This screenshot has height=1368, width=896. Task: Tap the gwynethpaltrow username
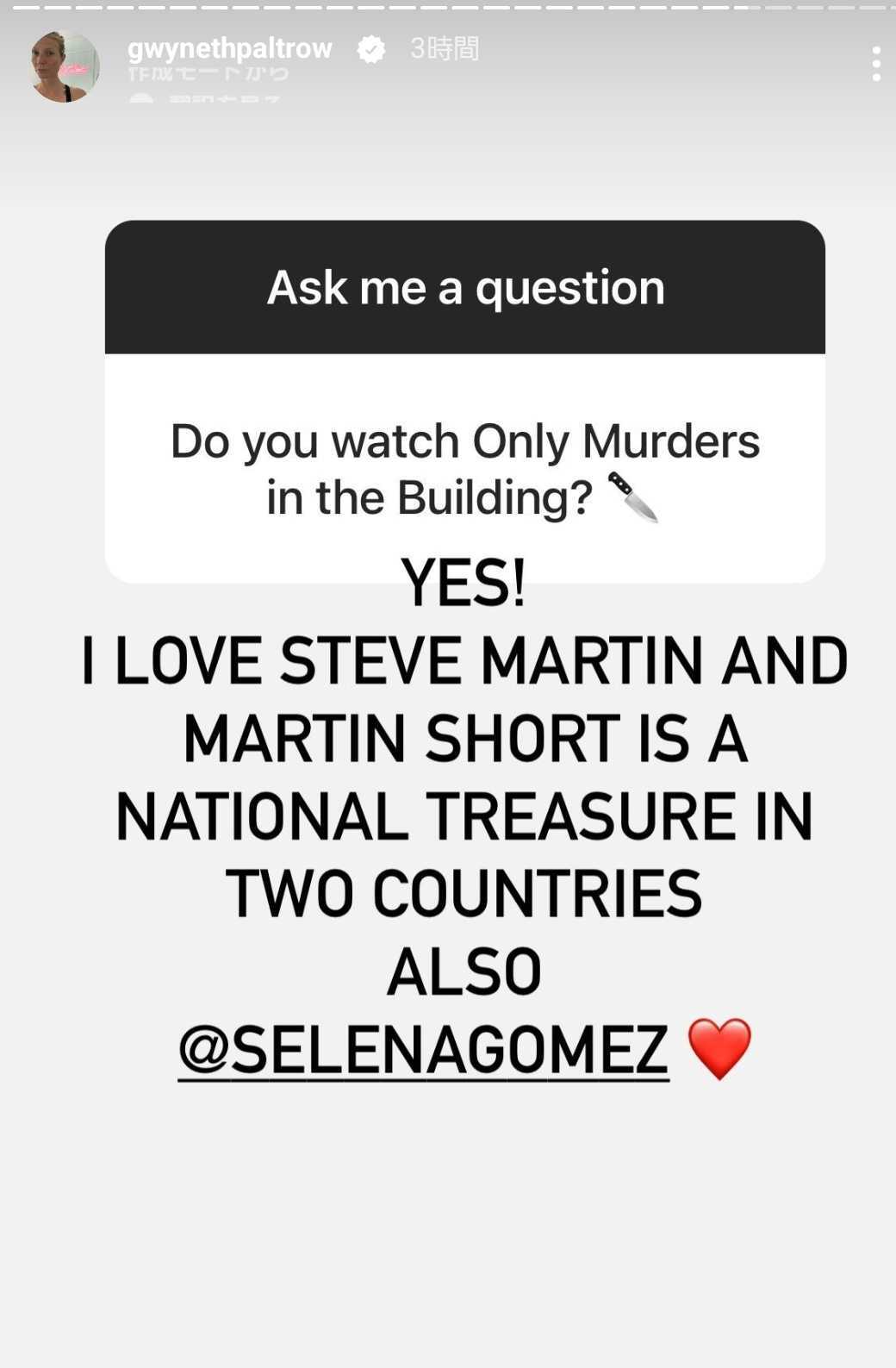[x=229, y=48]
